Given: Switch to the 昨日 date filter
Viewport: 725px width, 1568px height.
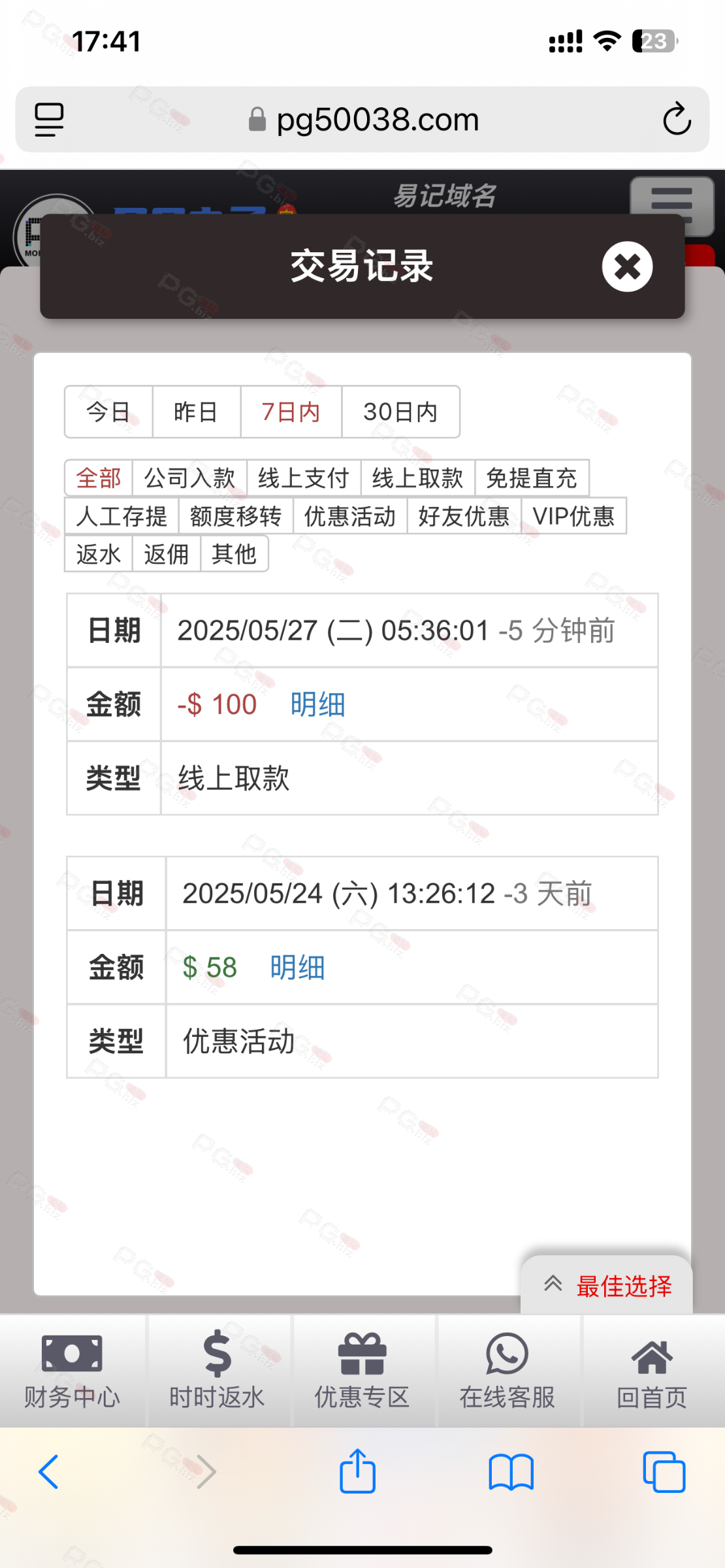Looking at the screenshot, I should coord(196,412).
